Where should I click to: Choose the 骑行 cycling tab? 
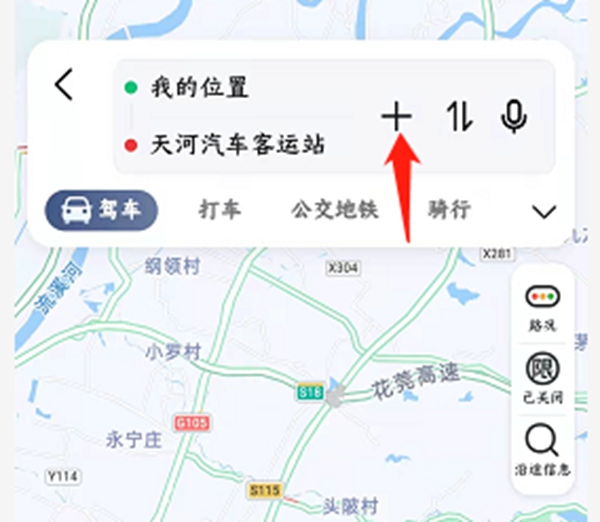coord(449,211)
